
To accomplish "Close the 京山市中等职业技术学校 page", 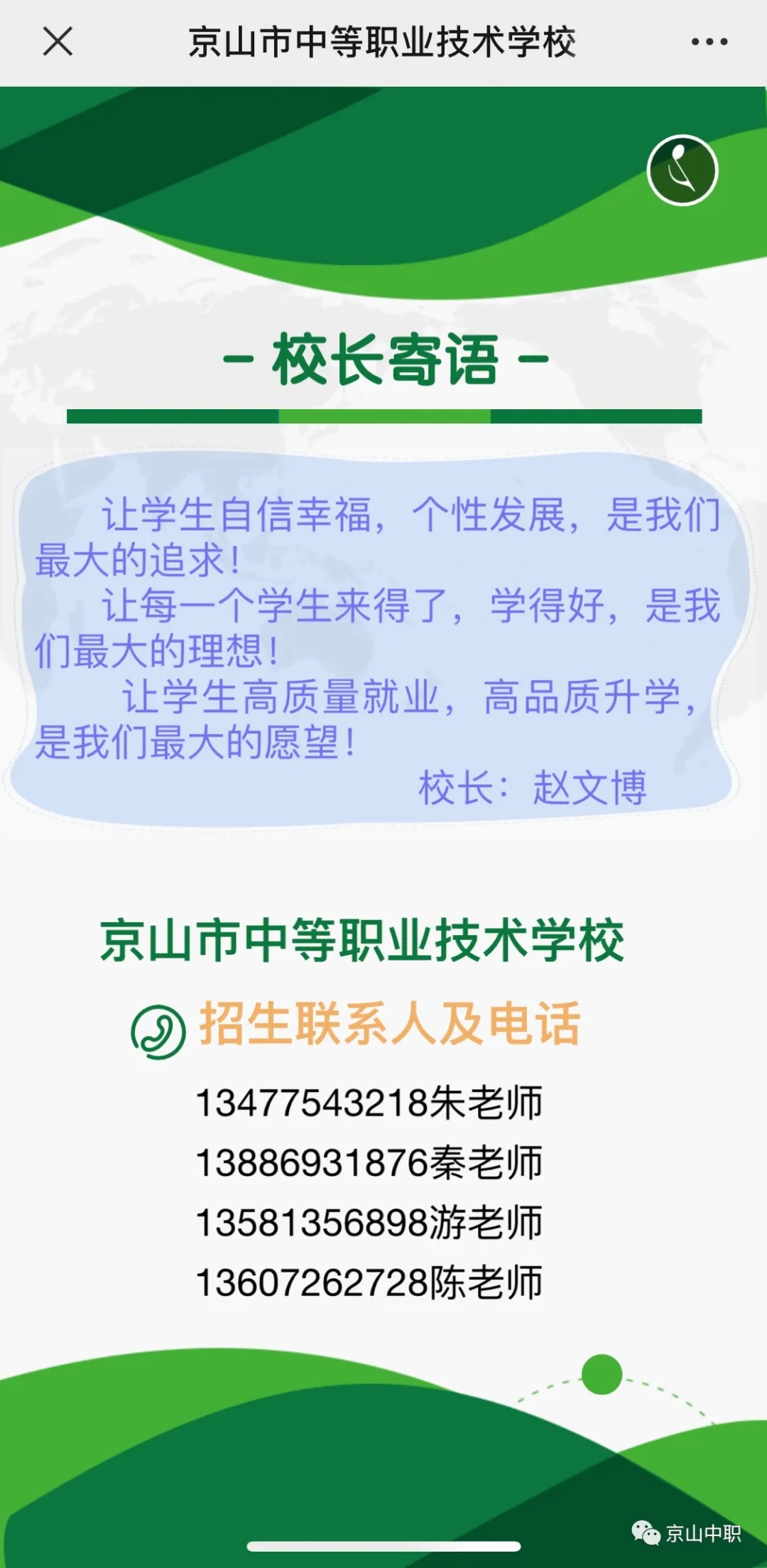I will point(58,41).
